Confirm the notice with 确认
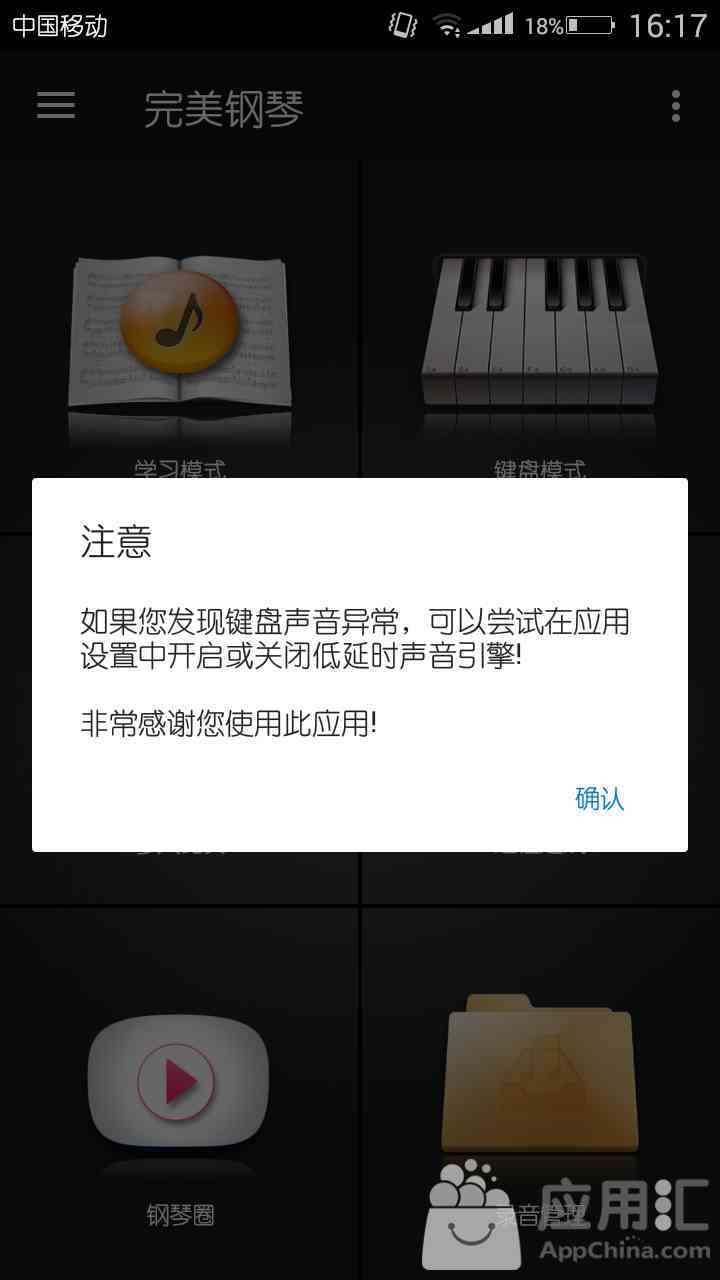The height and width of the screenshot is (1280, 720). [x=599, y=799]
